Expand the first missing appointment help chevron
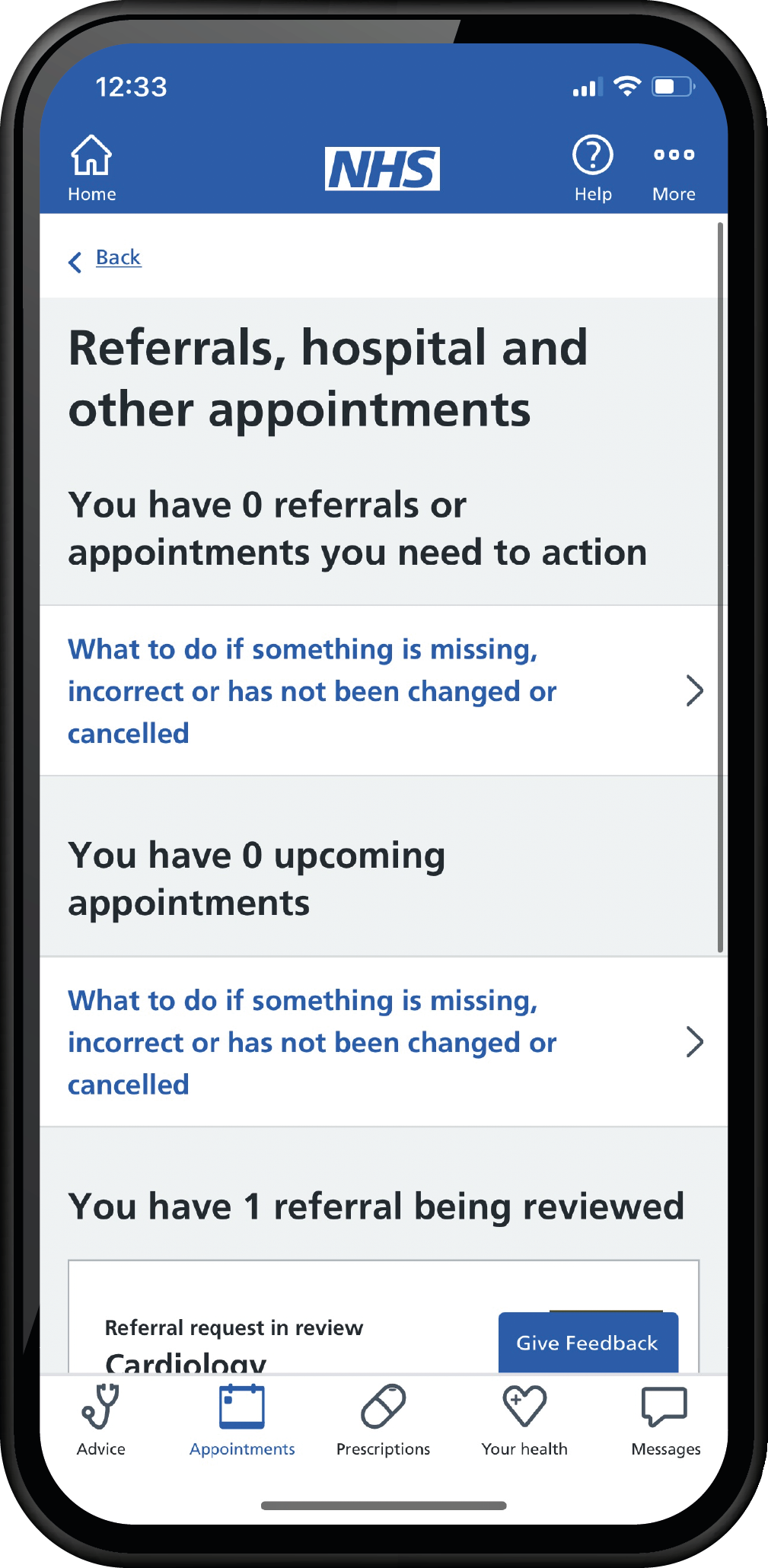Viewport: 768px width, 1568px height. tap(695, 690)
